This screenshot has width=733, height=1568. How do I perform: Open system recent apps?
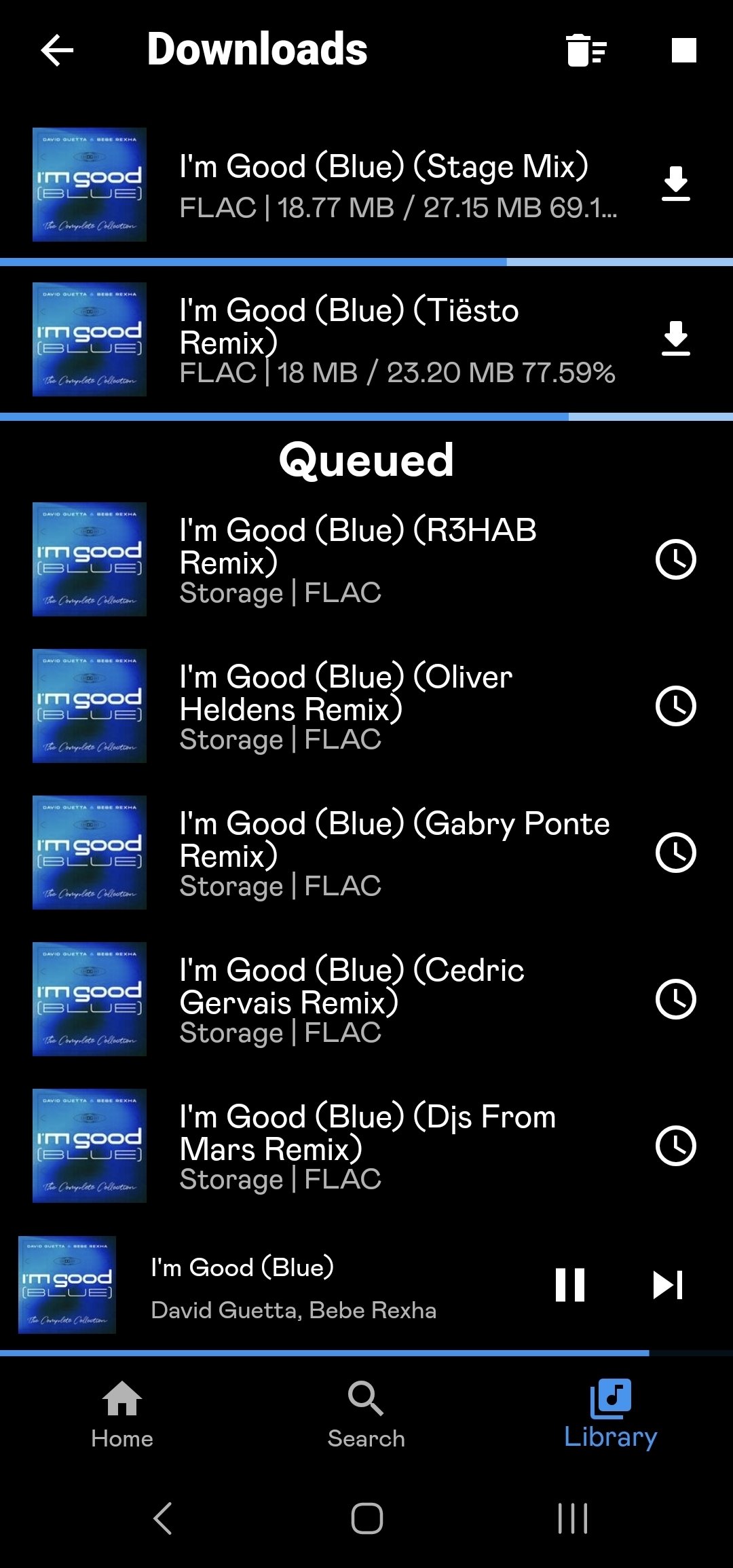[x=572, y=1518]
